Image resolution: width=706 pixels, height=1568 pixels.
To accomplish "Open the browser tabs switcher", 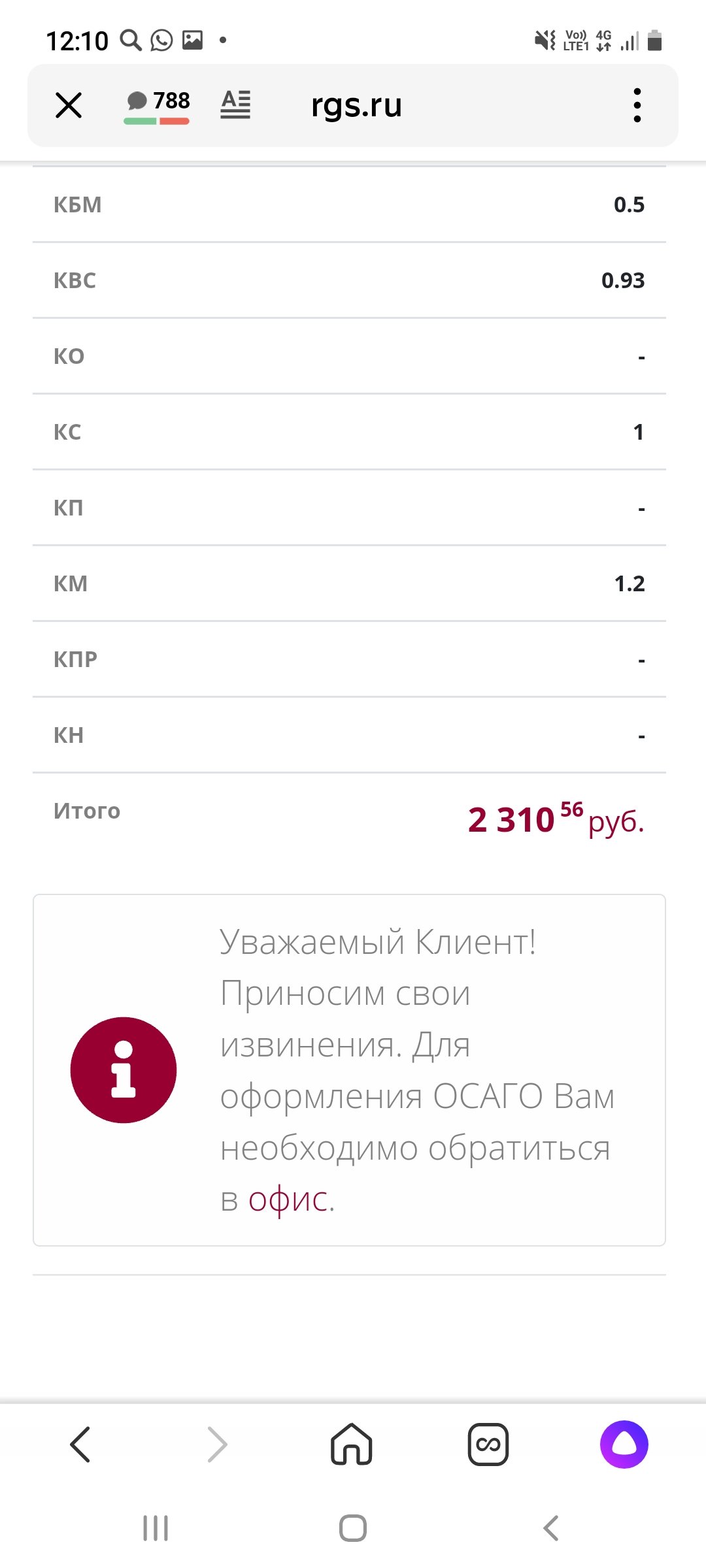I will pyautogui.click(x=488, y=1444).
